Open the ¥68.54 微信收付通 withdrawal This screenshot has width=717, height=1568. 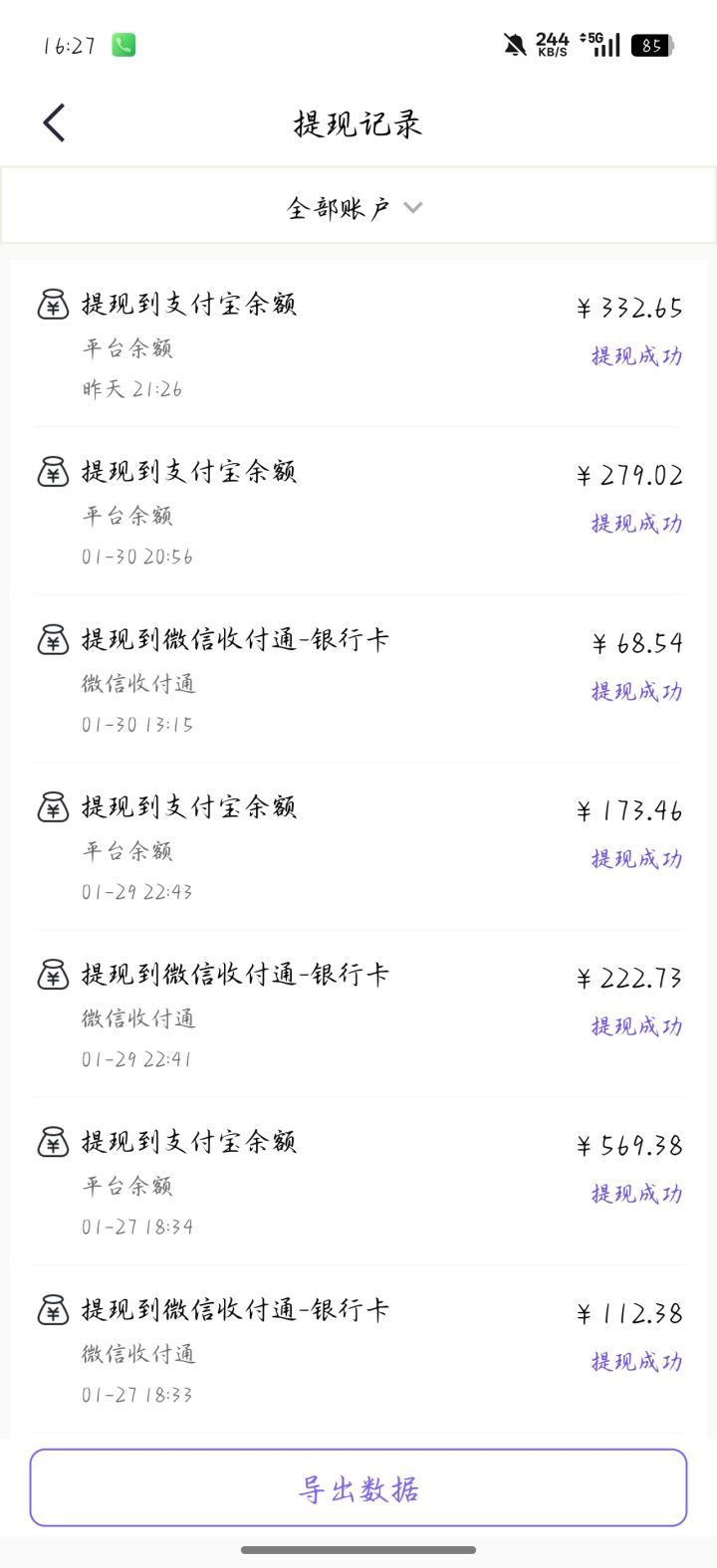[358, 680]
